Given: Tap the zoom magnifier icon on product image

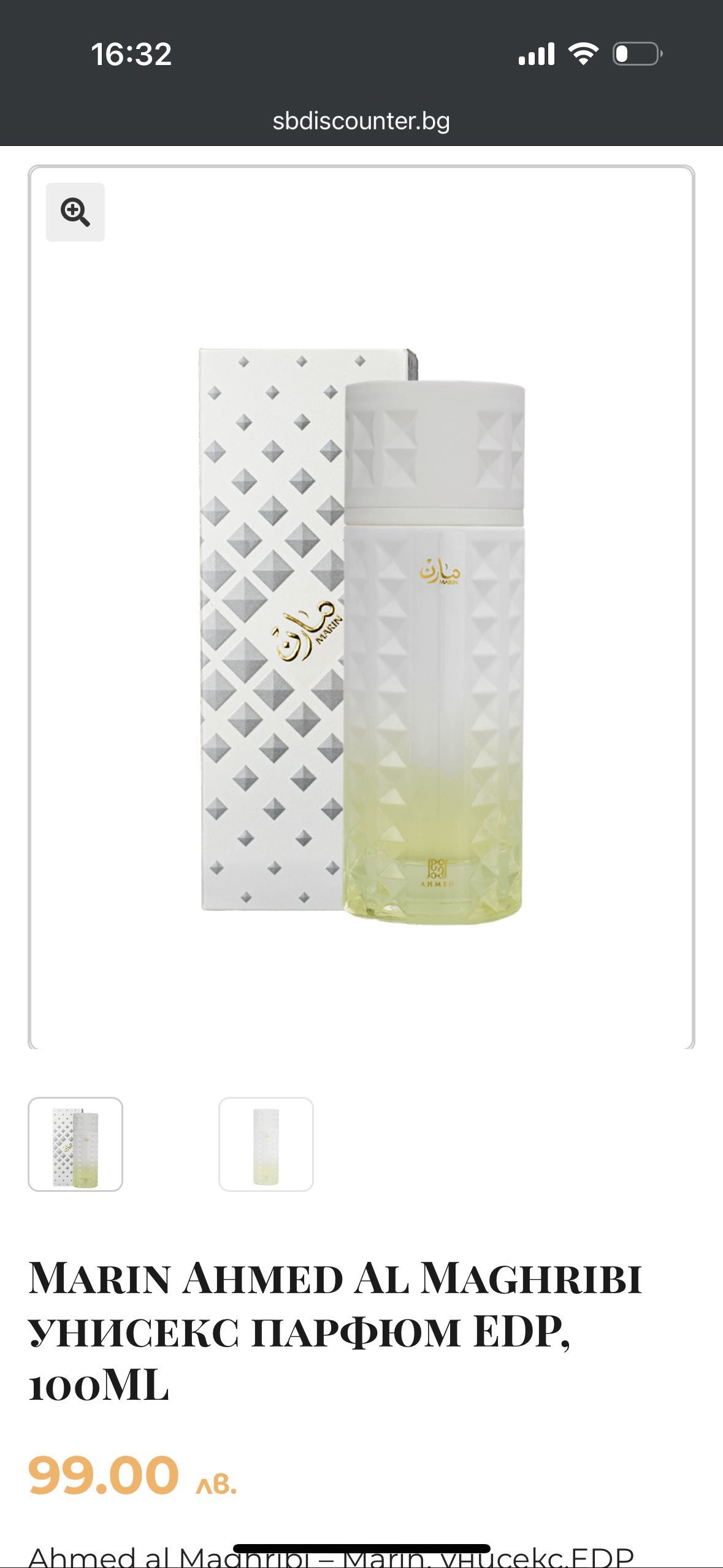Looking at the screenshot, I should [75, 212].
